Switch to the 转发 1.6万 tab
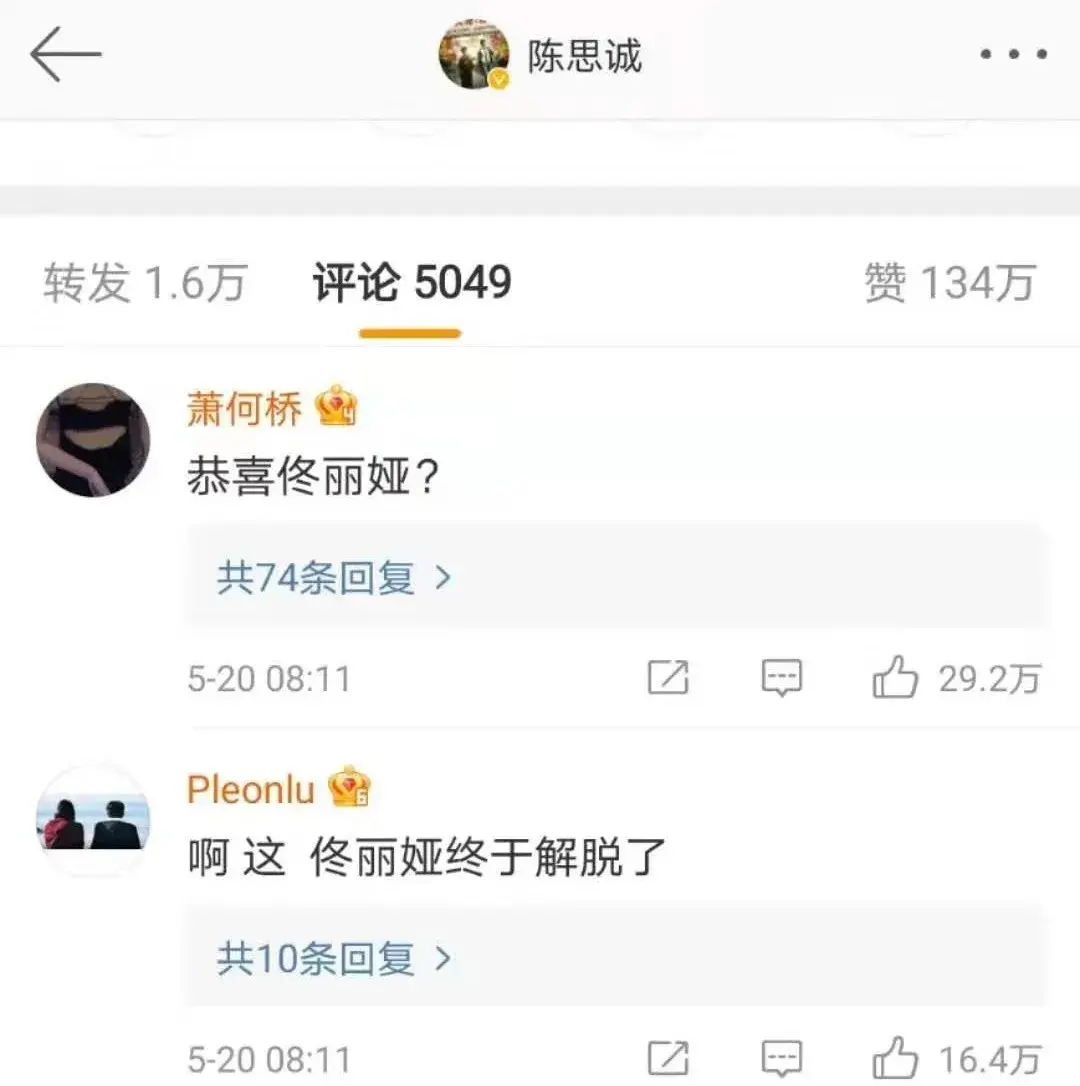1080x1086 pixels. point(144,283)
